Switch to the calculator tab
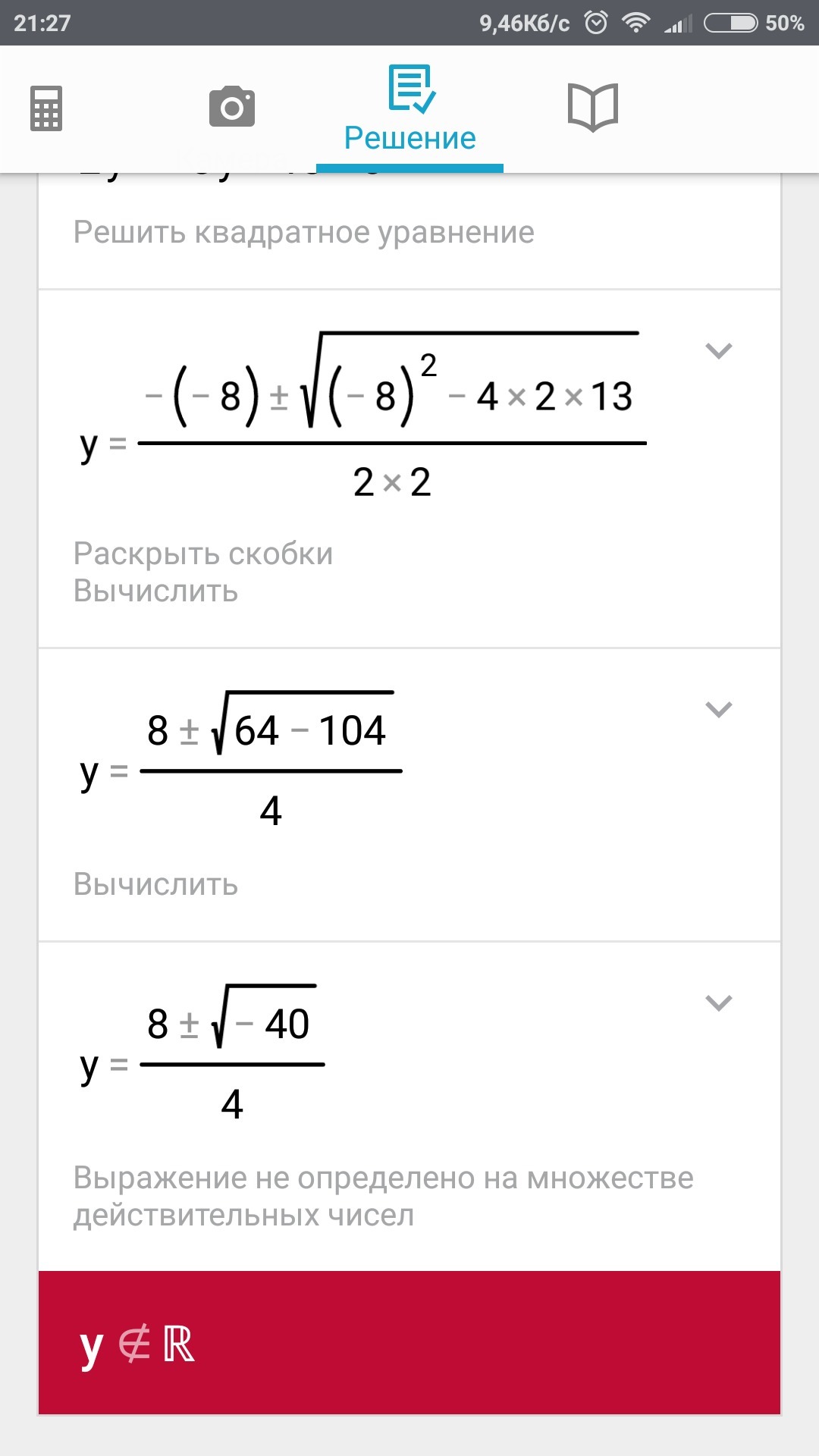Viewport: 819px width, 1456px height. click(46, 108)
